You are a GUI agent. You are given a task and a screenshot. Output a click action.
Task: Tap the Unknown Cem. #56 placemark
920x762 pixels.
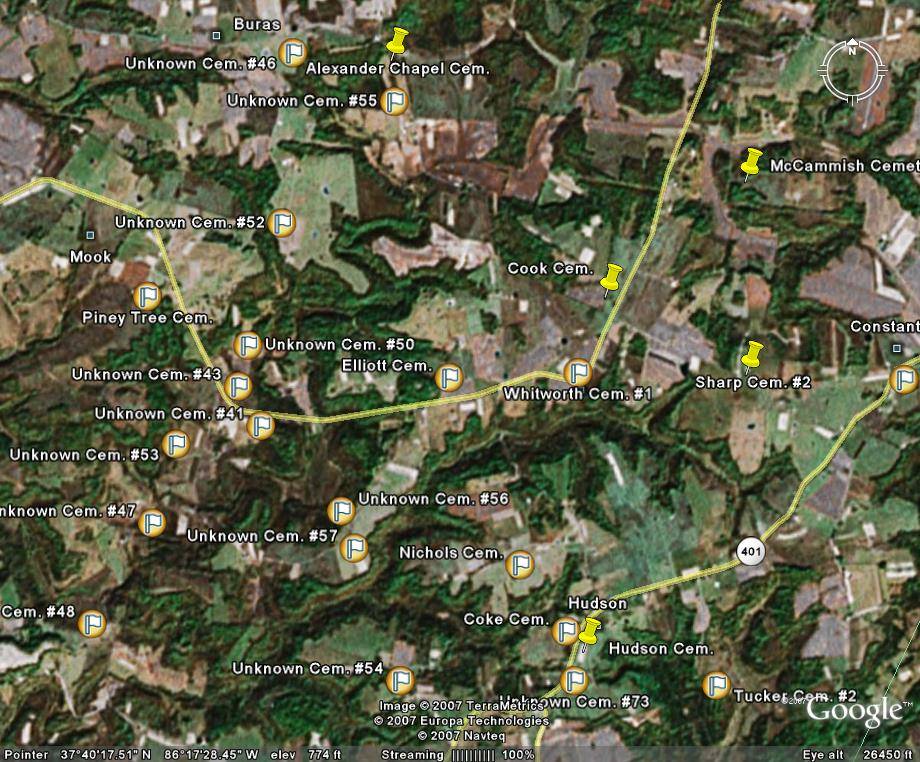pyautogui.click(x=341, y=512)
